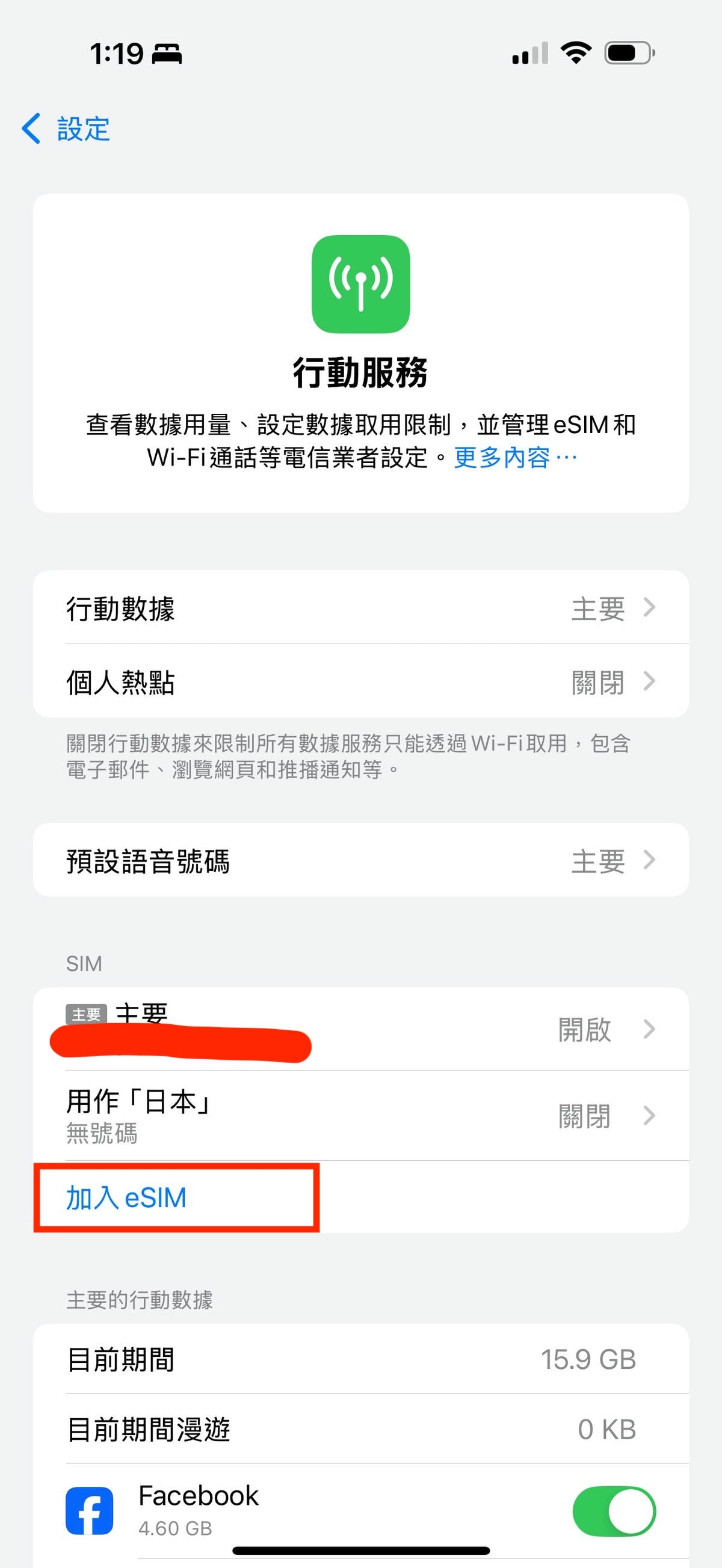Open 行動數據 settings
The image size is (722, 1568).
coord(361,607)
